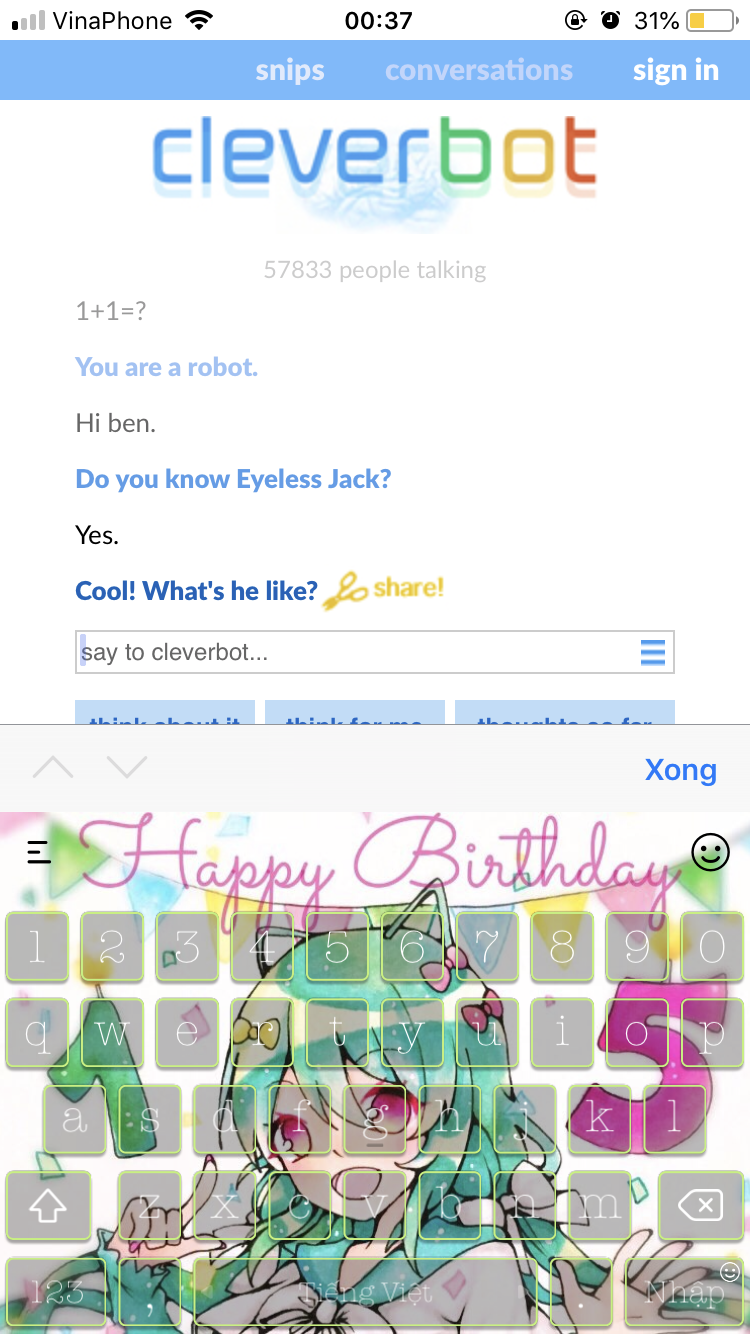The image size is (750, 1334).
Task: Open the snips page
Action: point(290,70)
